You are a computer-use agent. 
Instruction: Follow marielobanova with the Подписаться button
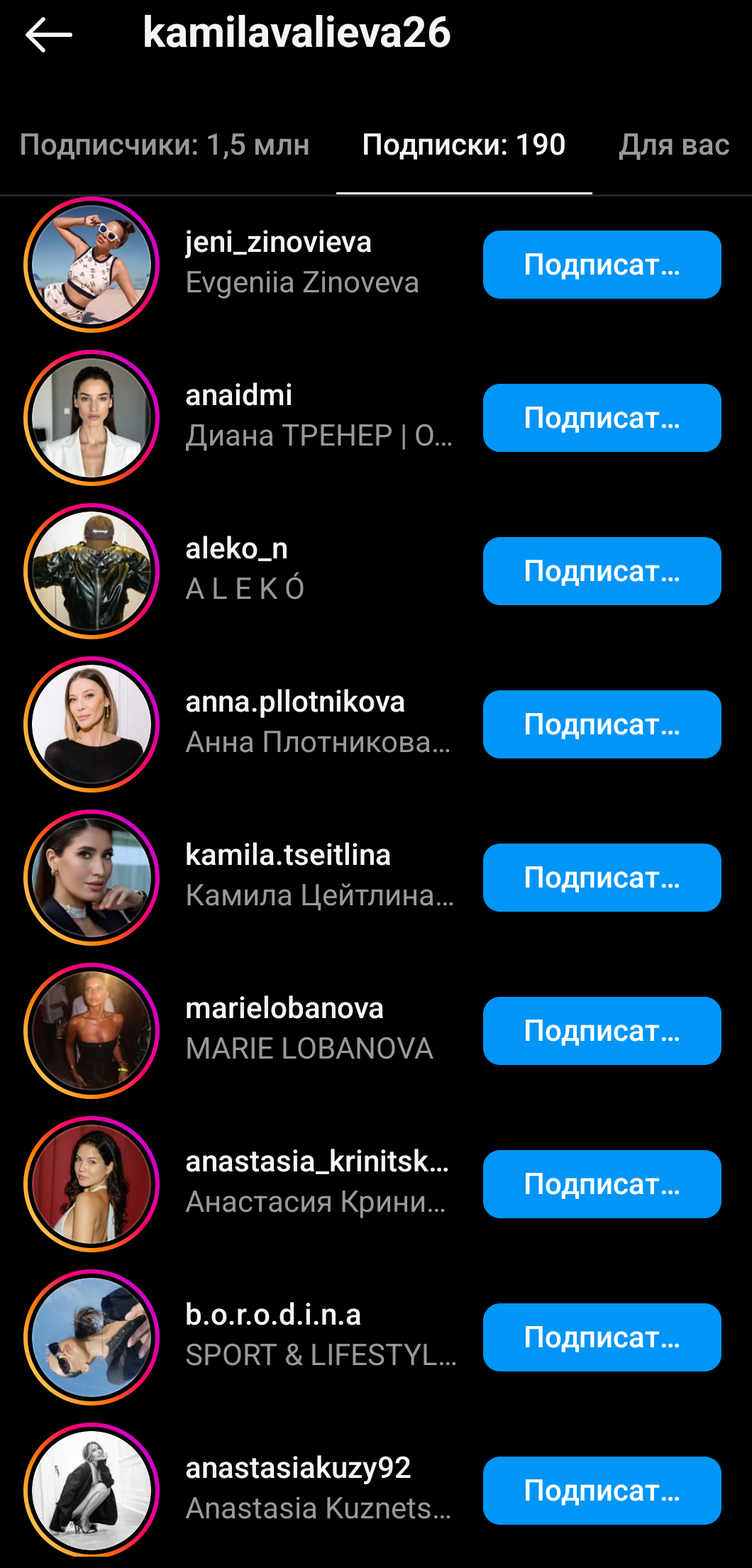602,1031
